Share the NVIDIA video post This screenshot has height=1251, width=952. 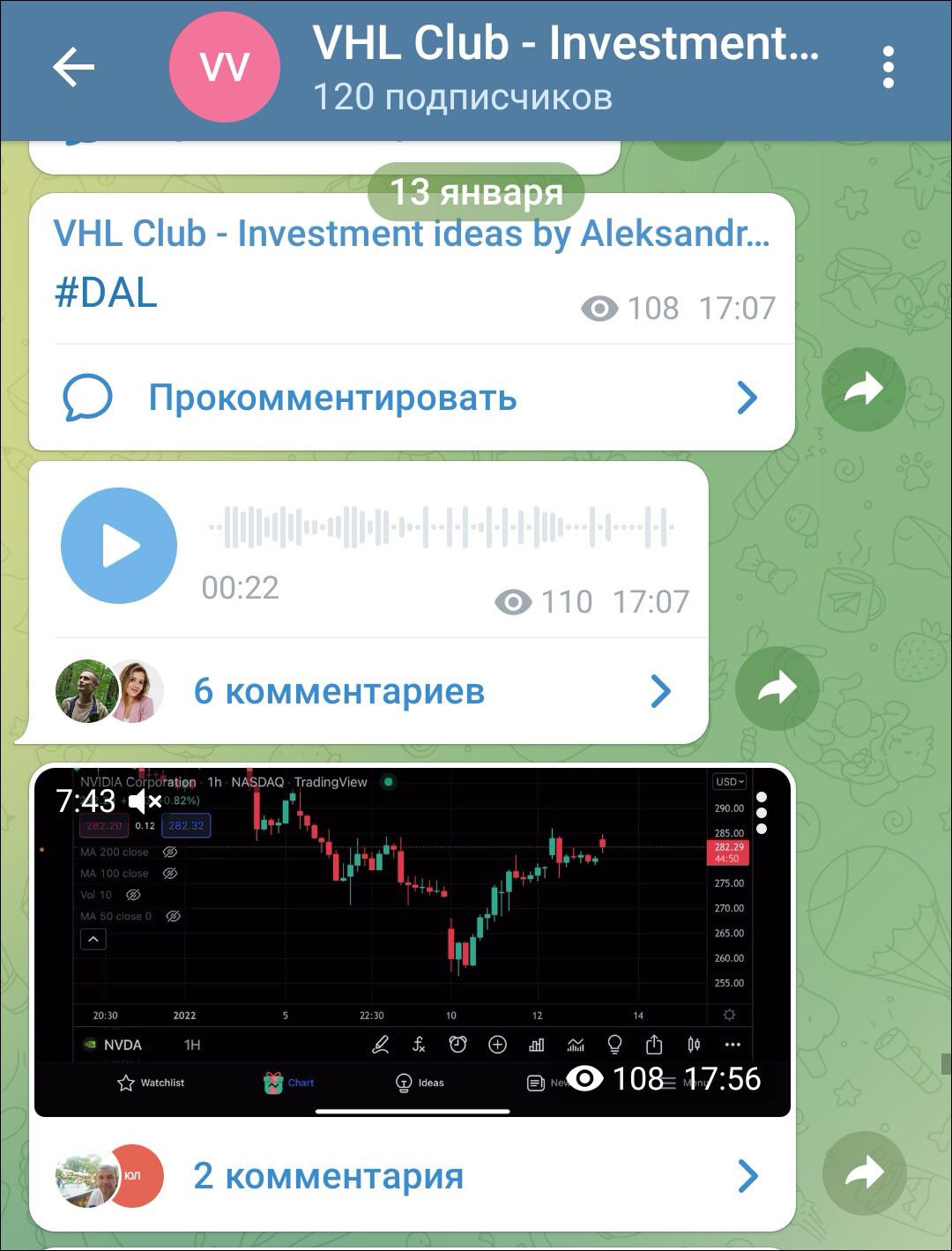click(863, 1173)
